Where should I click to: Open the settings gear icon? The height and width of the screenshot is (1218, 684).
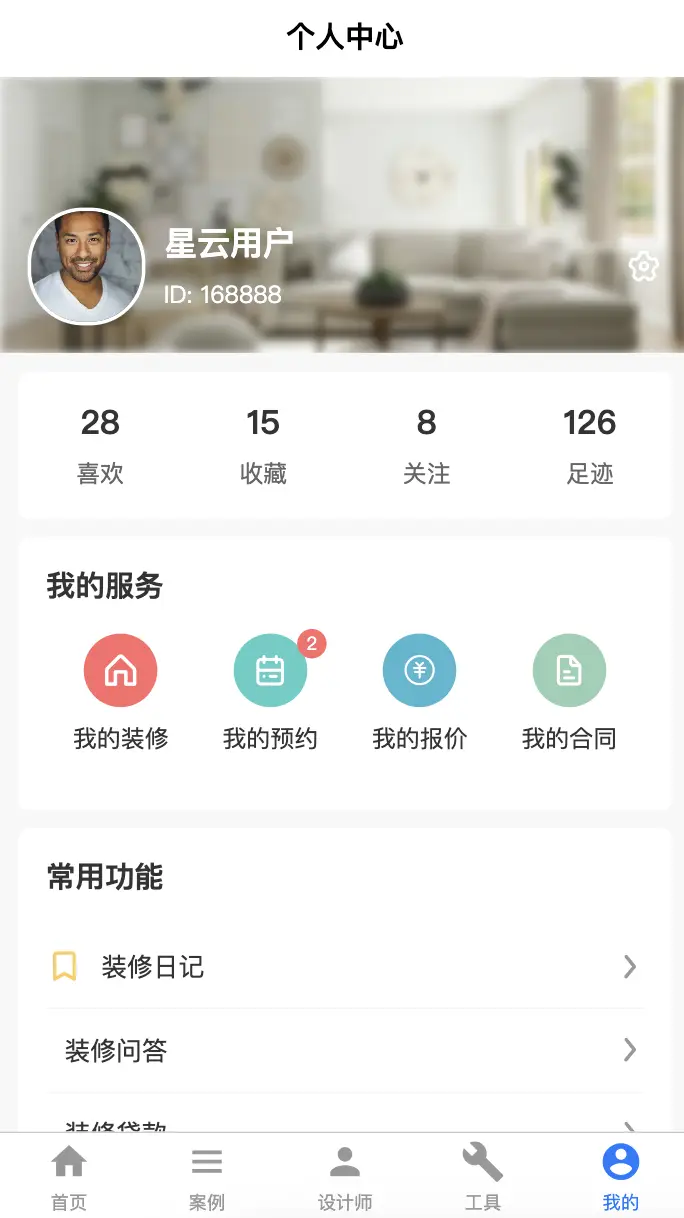coord(643,267)
